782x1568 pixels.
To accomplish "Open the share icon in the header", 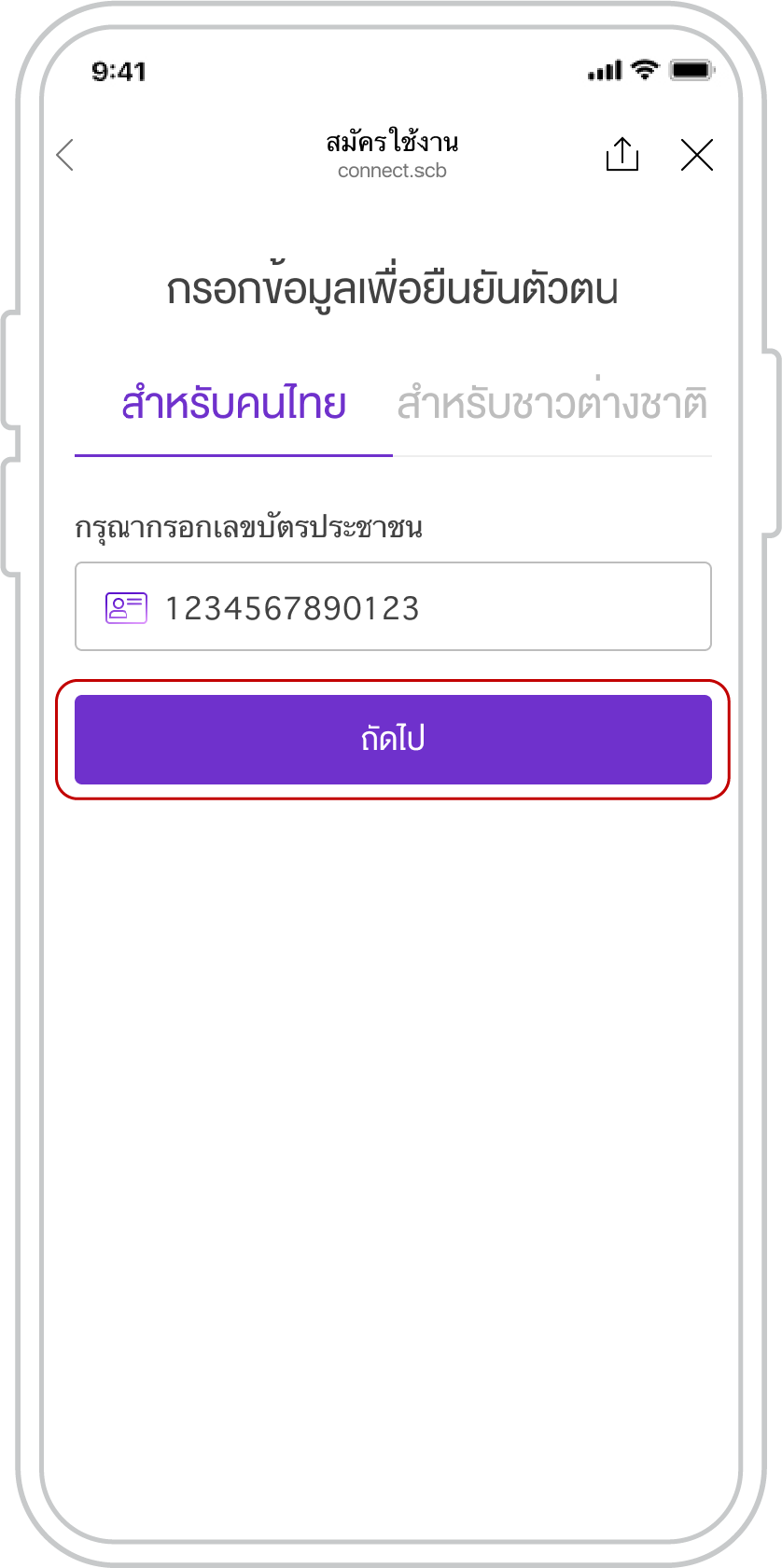I will (622, 154).
